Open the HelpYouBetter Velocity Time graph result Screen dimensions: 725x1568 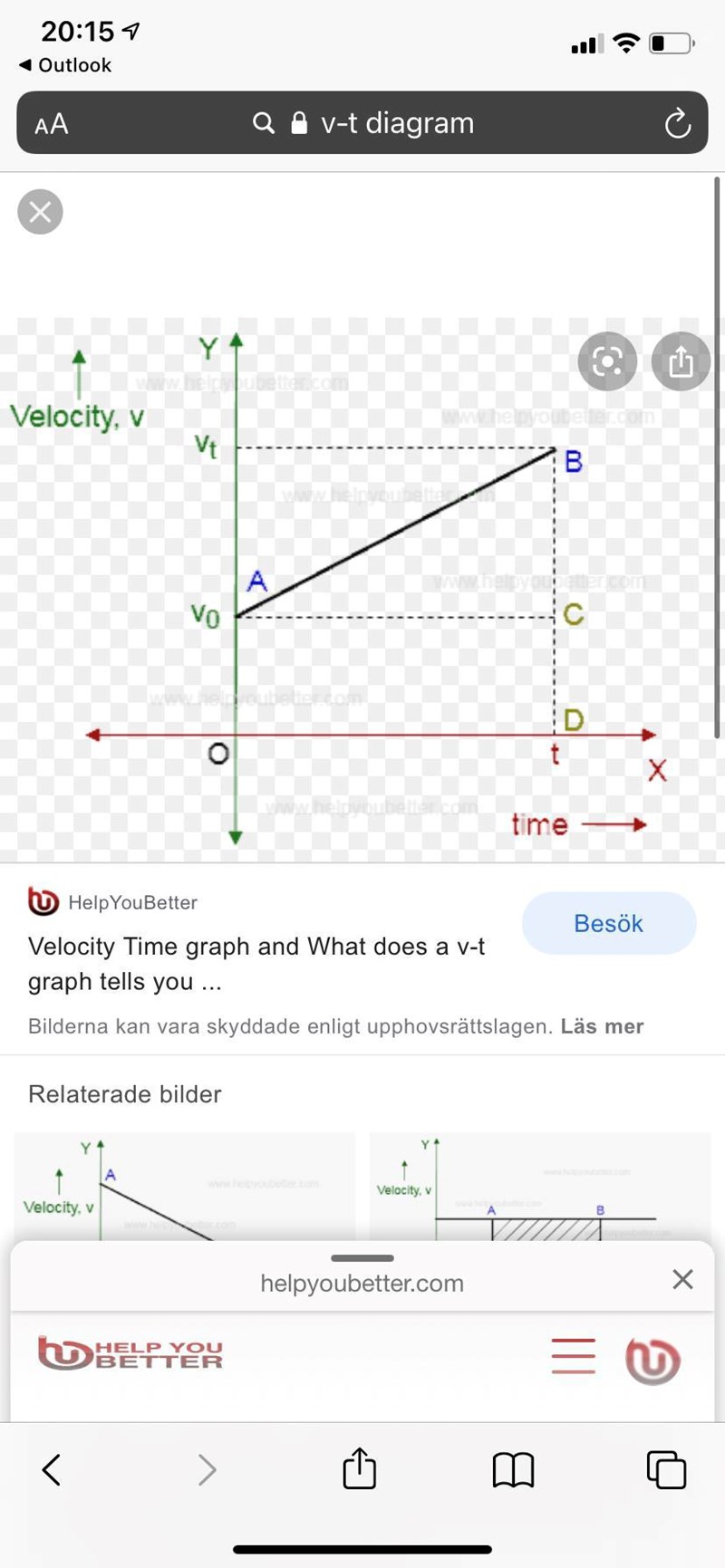256,963
